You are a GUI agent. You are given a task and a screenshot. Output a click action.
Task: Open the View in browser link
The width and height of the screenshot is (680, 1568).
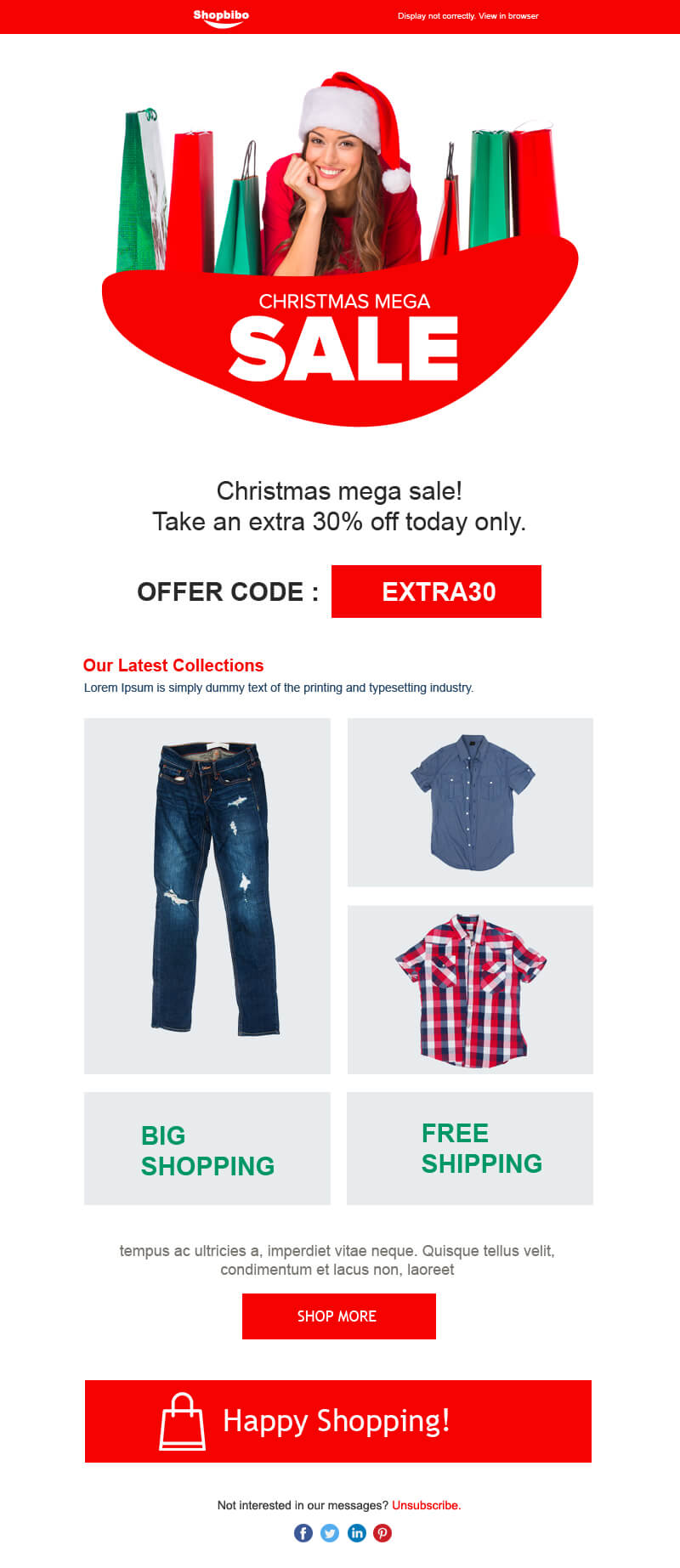coord(508,16)
